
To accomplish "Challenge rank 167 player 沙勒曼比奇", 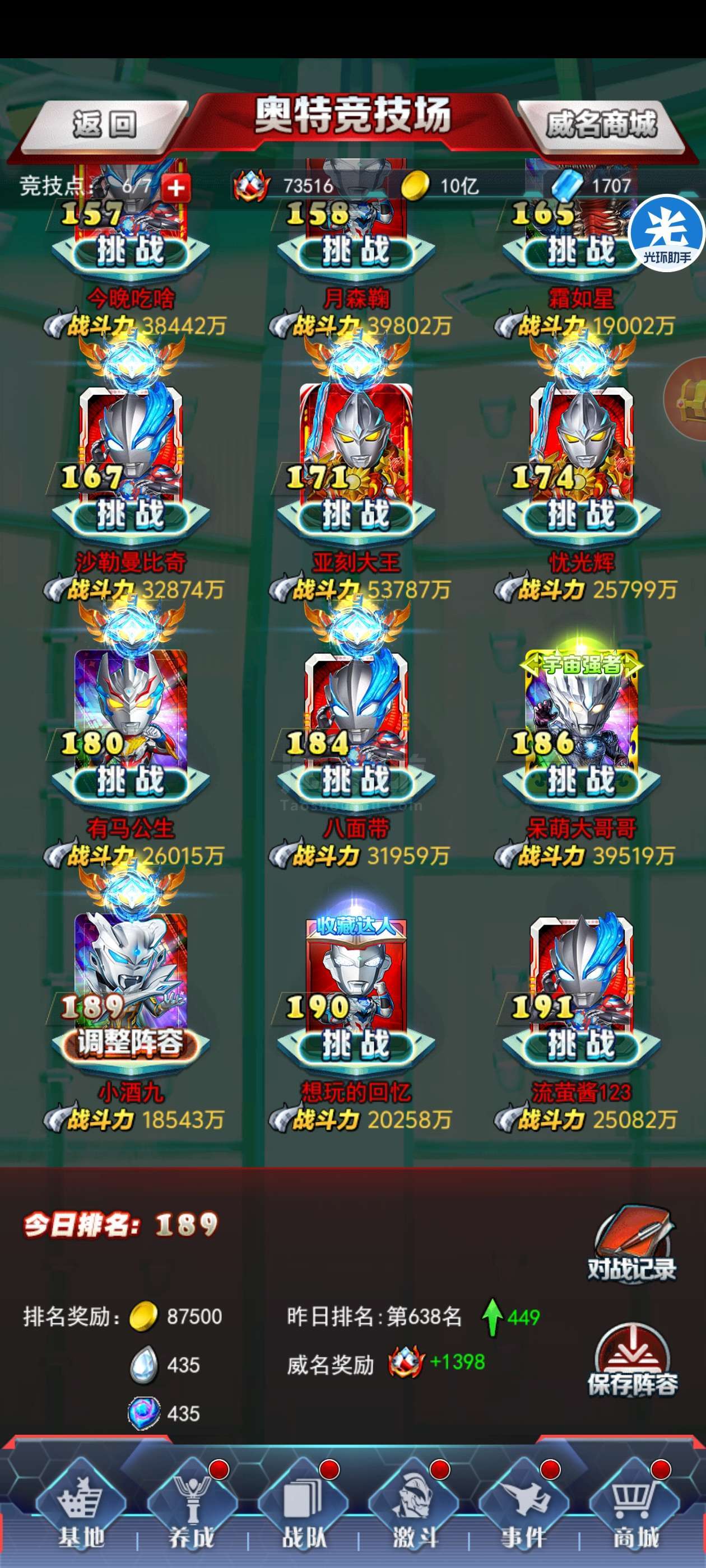I will (131, 515).
